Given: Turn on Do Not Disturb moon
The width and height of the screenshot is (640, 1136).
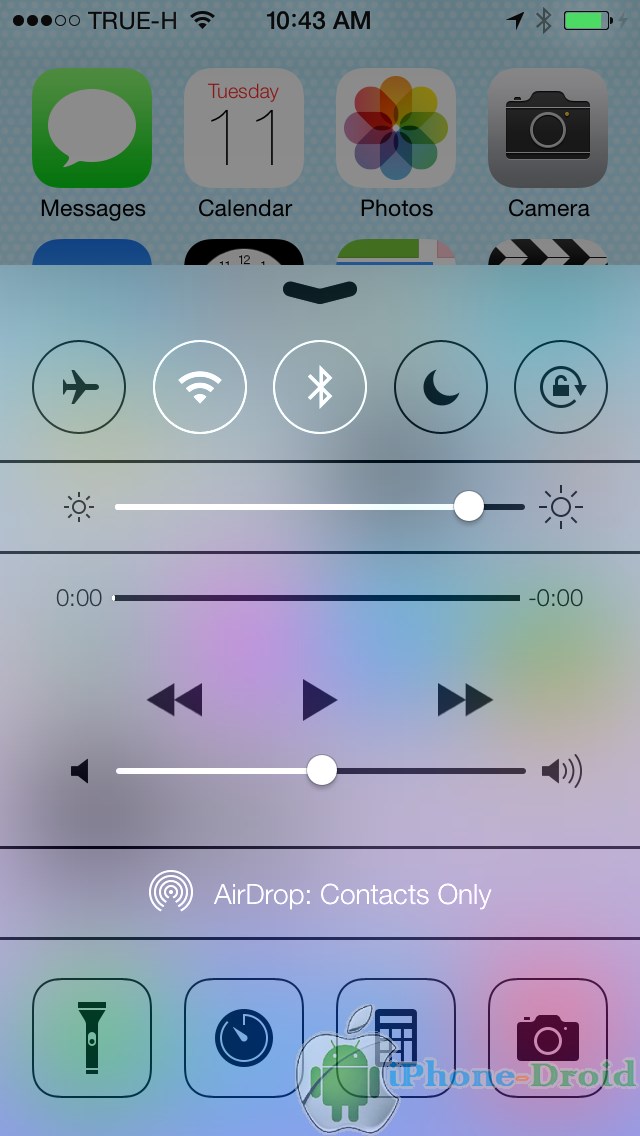Looking at the screenshot, I should (441, 387).
